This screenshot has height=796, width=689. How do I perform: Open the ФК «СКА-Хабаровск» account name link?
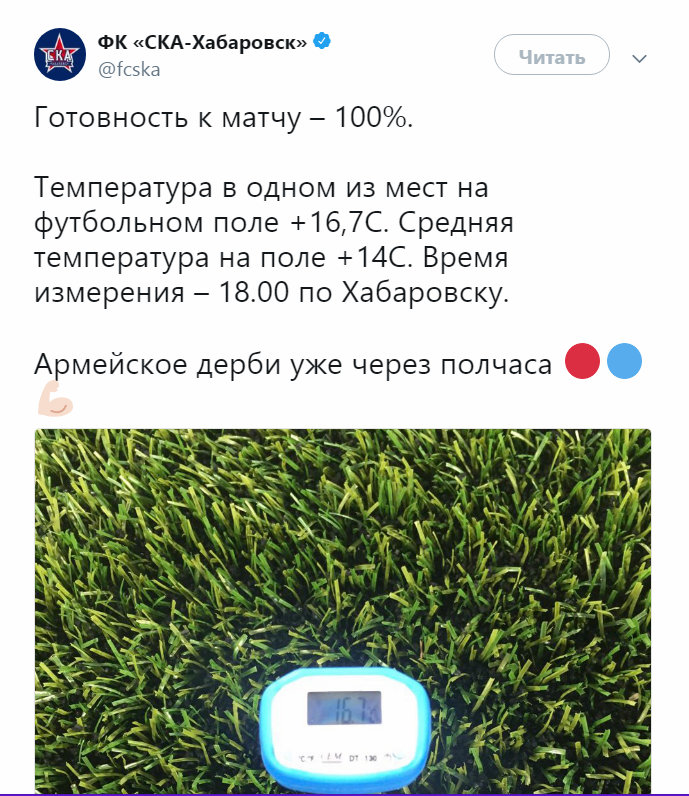[x=202, y=42]
